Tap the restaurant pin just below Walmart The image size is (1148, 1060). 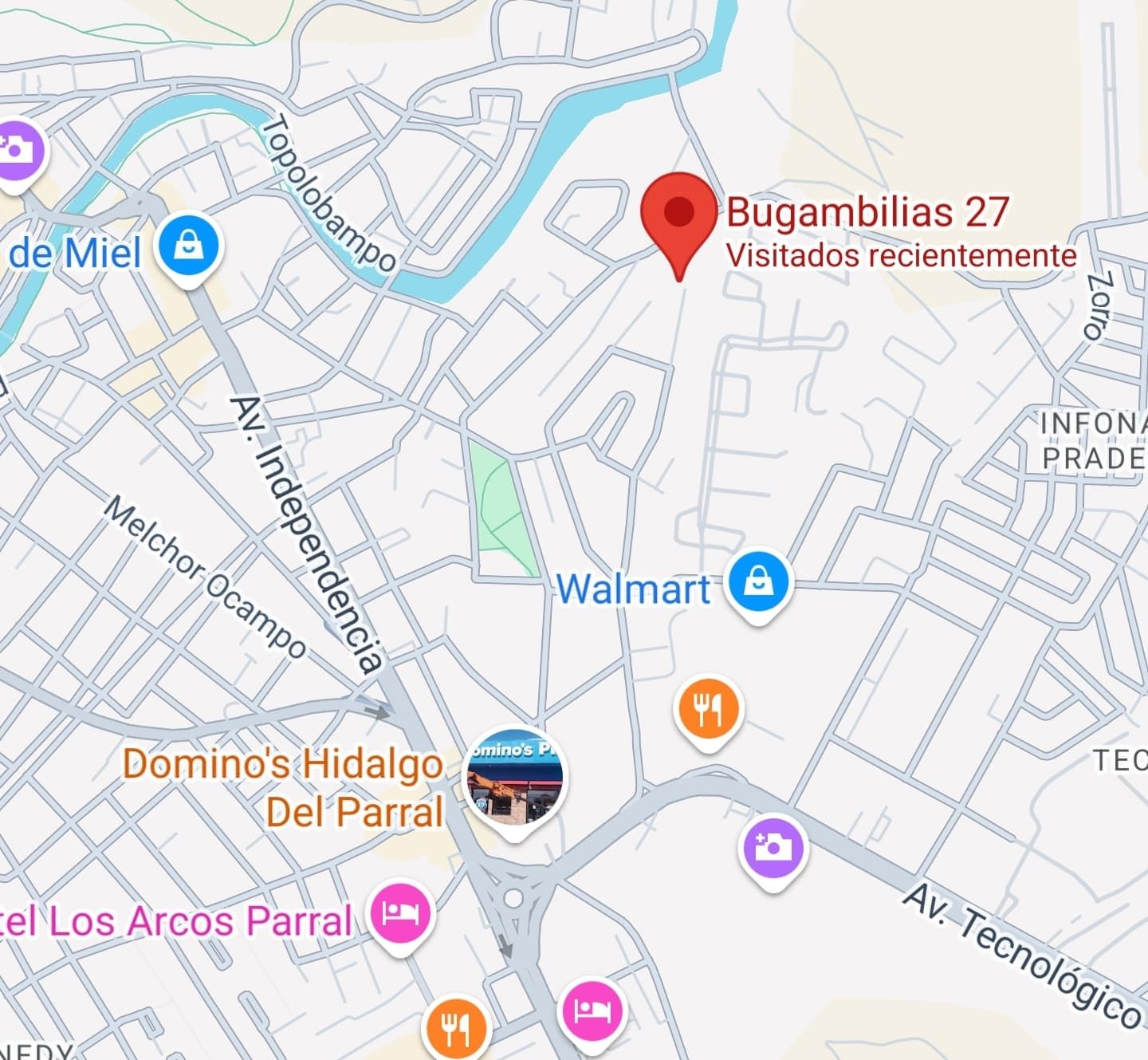[708, 709]
